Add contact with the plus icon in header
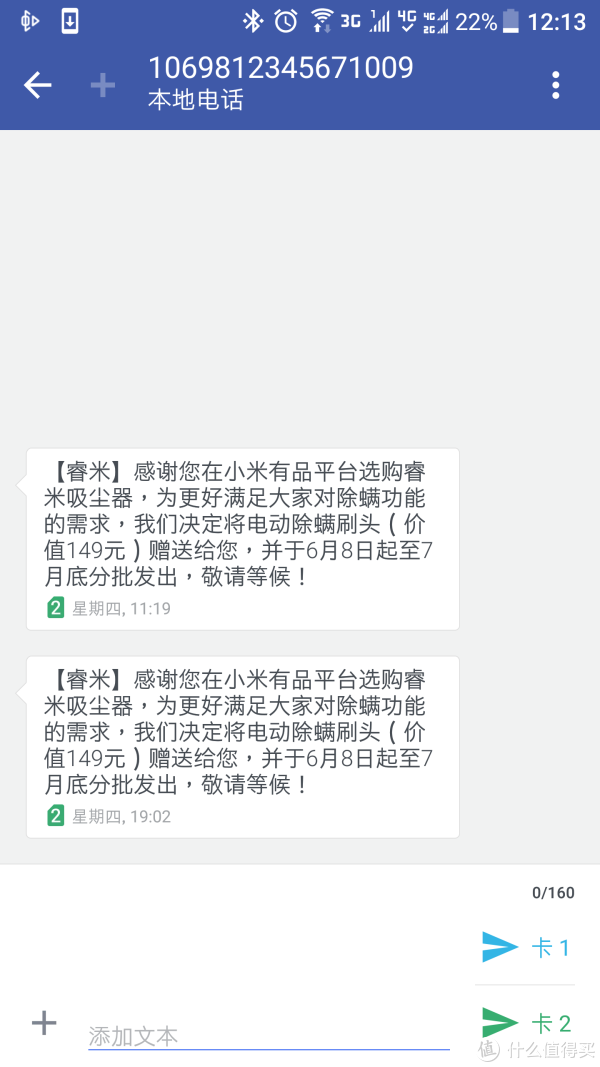Image resolution: width=600 pixels, height=1067 pixels. [103, 86]
